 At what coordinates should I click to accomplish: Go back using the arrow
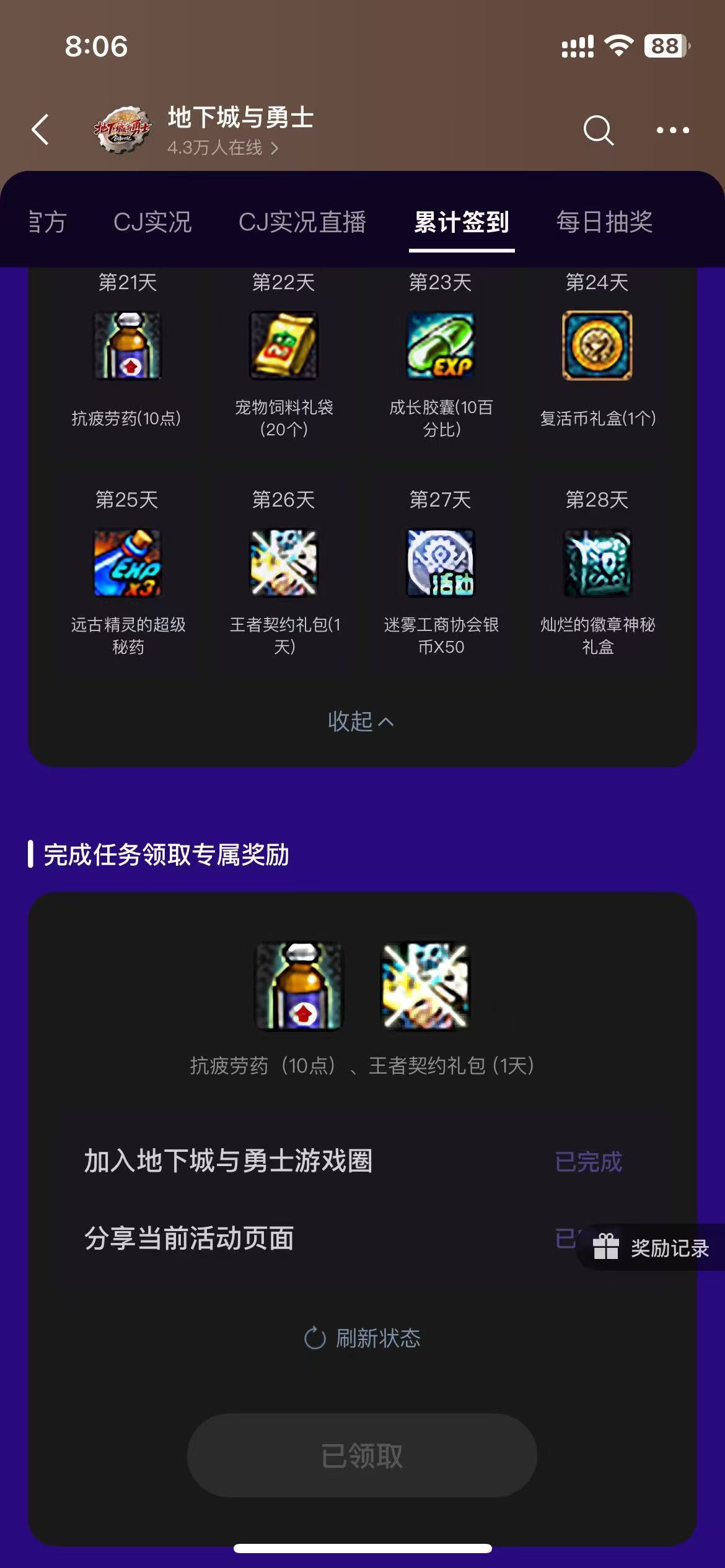tap(41, 130)
